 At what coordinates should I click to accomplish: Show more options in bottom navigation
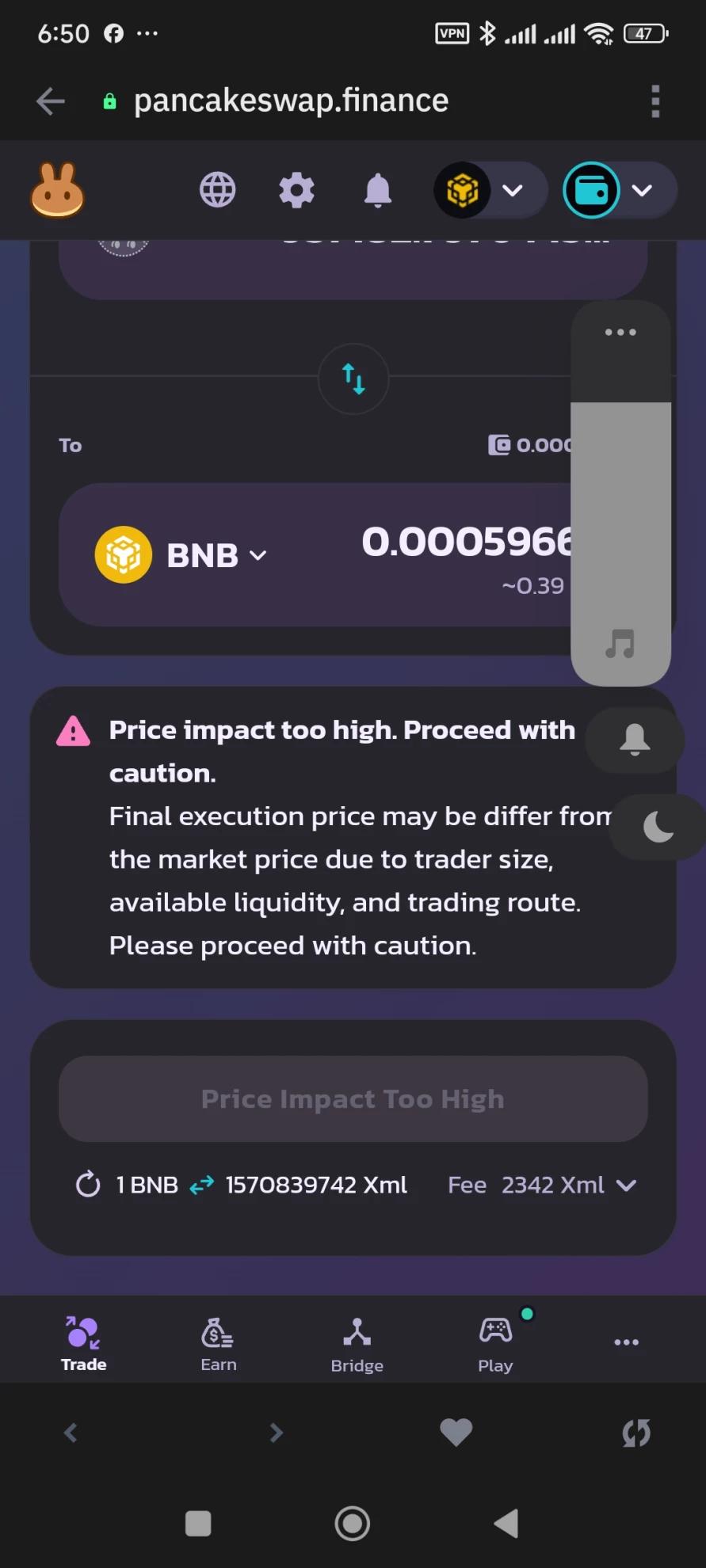(x=626, y=1342)
